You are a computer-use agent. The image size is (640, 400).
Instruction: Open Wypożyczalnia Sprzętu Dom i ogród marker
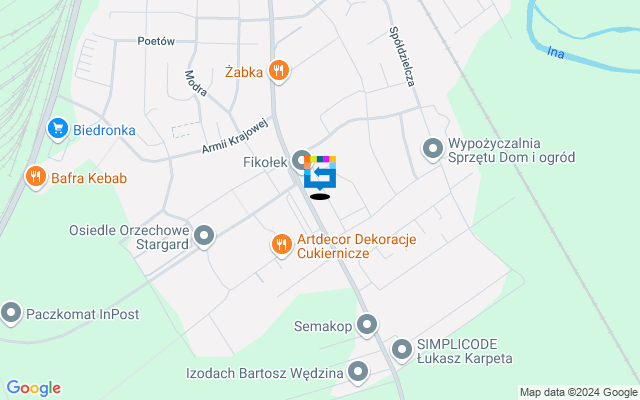click(433, 148)
